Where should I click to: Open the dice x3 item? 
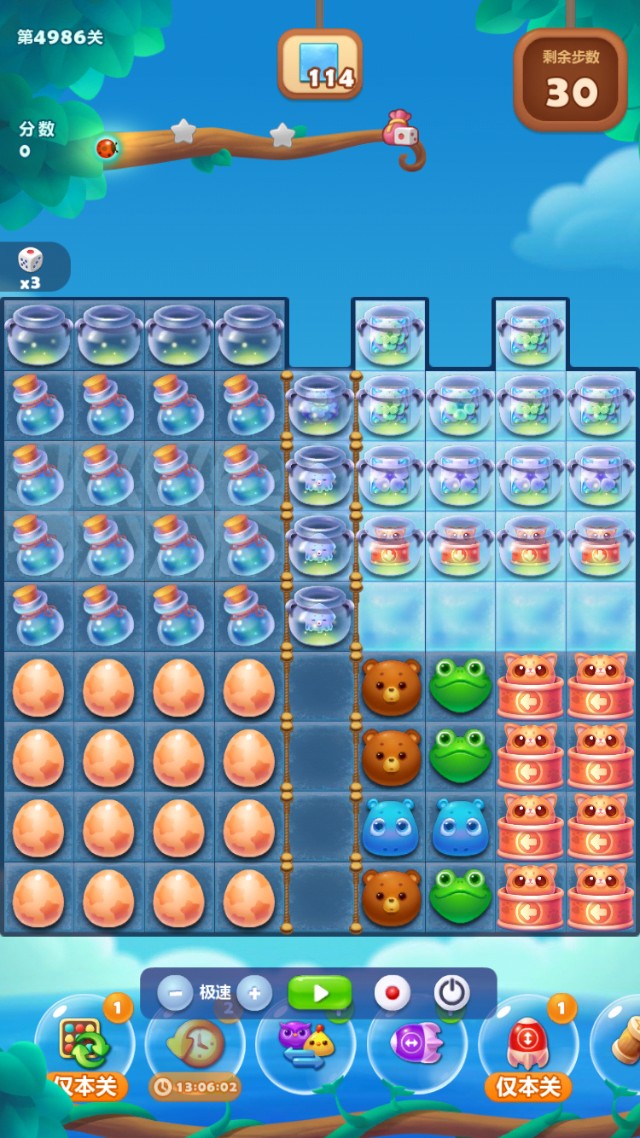(31, 266)
